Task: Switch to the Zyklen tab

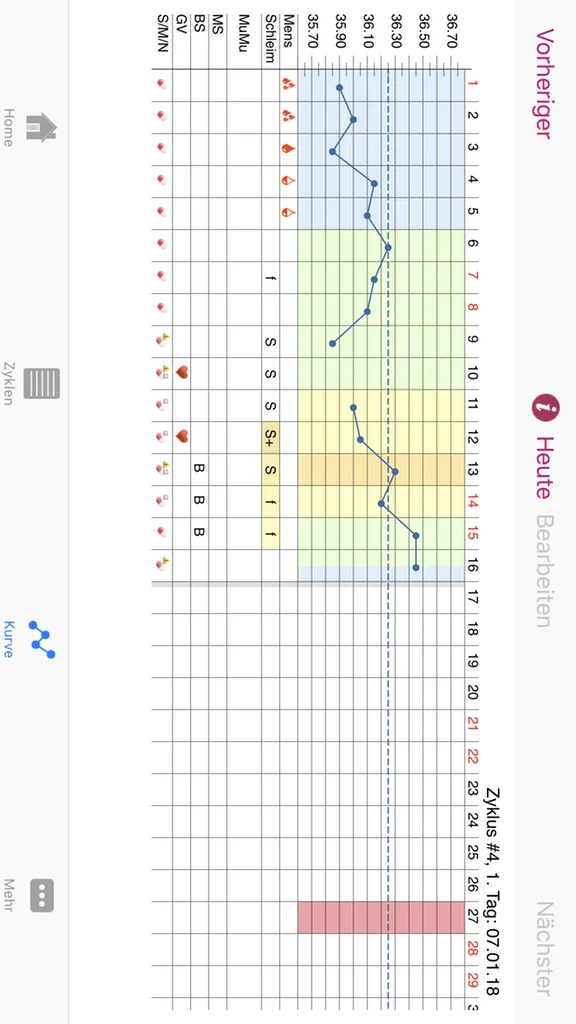Action: click(33, 383)
